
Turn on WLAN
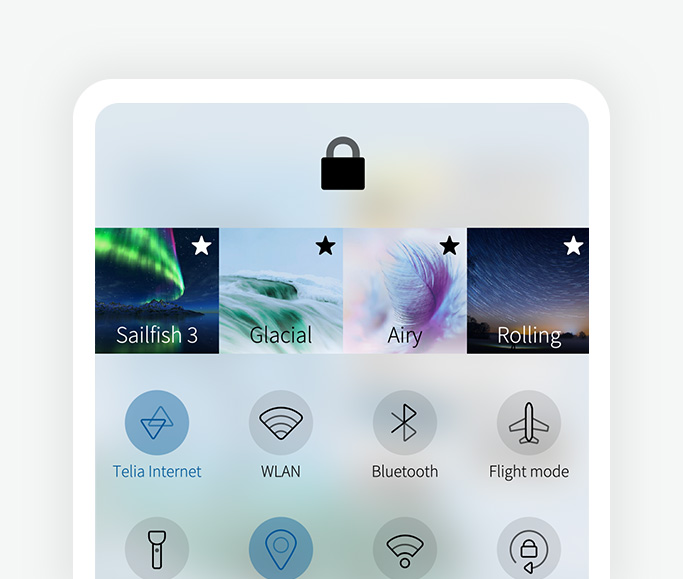tap(281, 423)
